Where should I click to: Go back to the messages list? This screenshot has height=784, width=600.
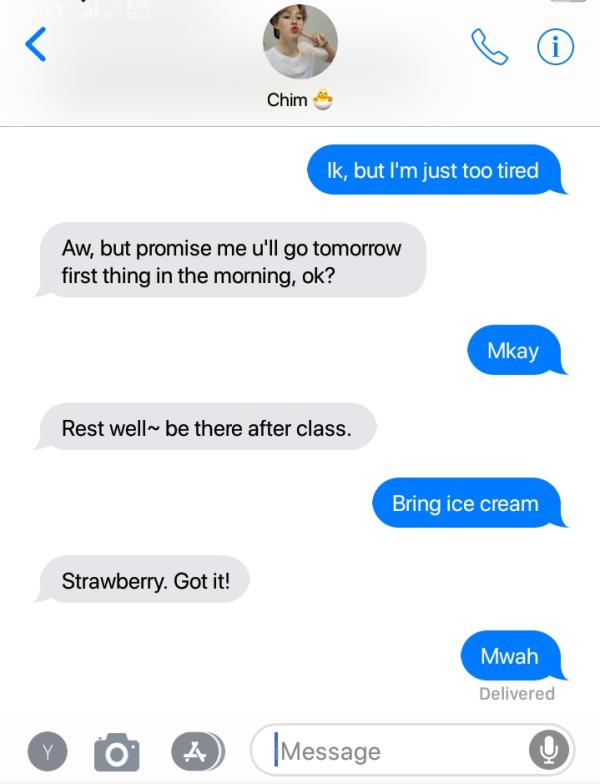coord(36,45)
